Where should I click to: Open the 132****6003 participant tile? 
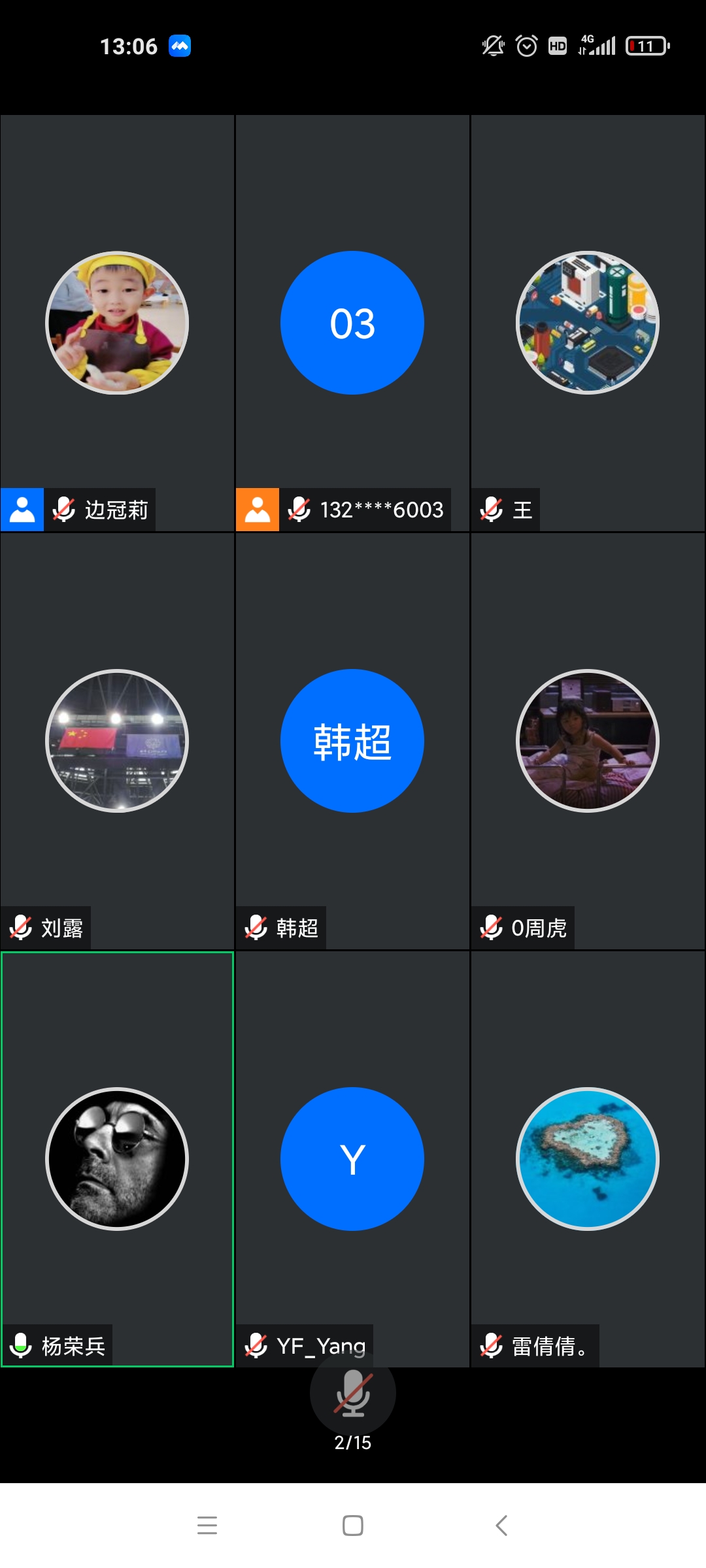[x=352, y=323]
